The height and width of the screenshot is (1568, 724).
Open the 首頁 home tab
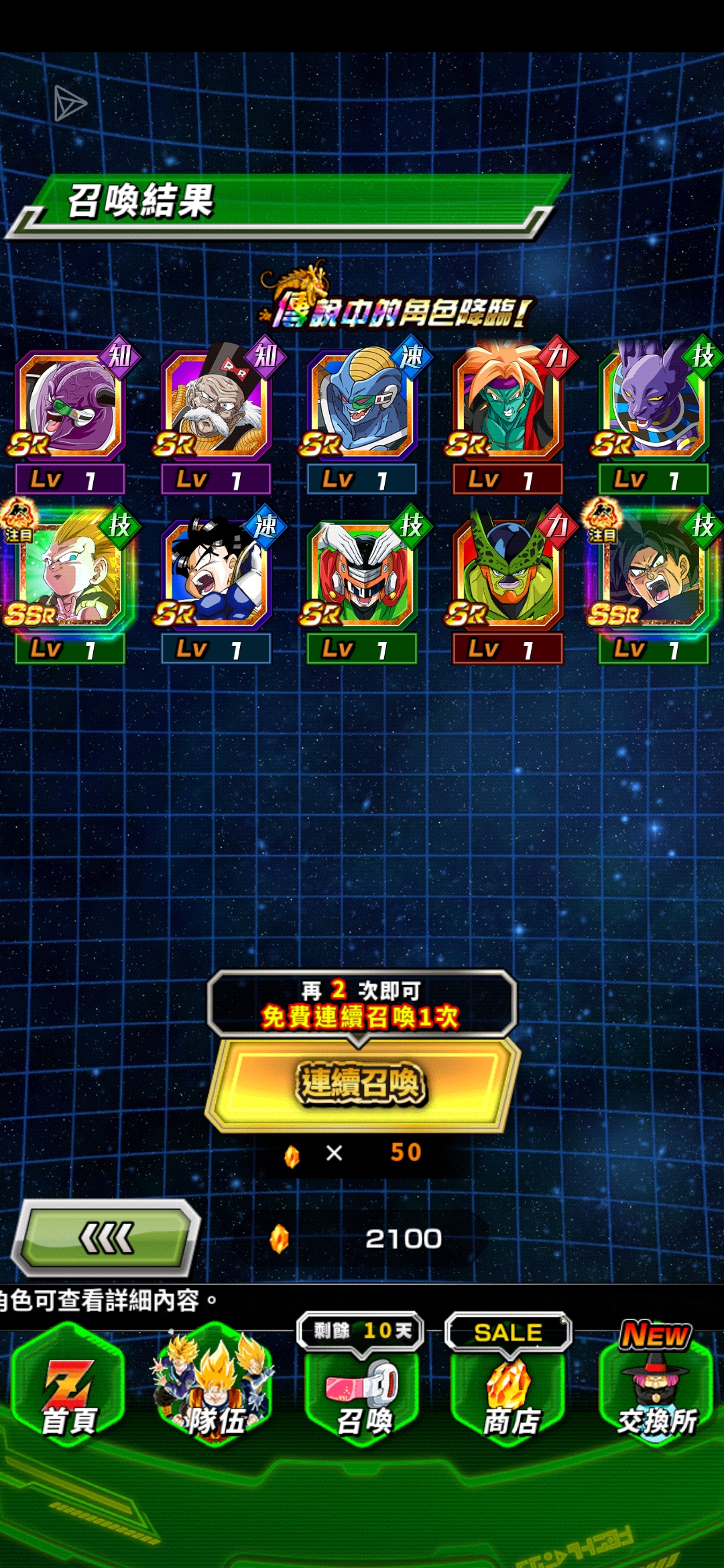70,1387
